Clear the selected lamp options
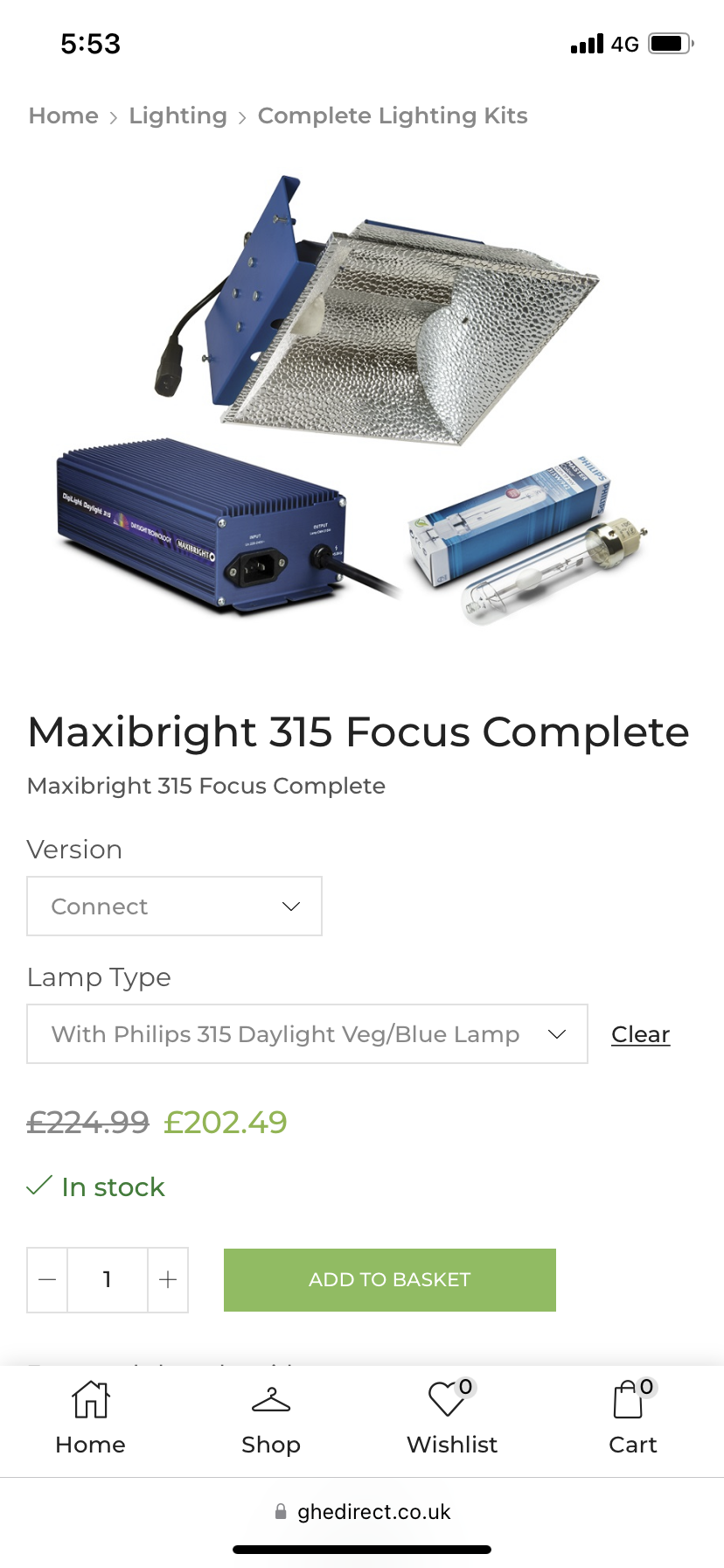This screenshot has height=1568, width=724. 640,1034
